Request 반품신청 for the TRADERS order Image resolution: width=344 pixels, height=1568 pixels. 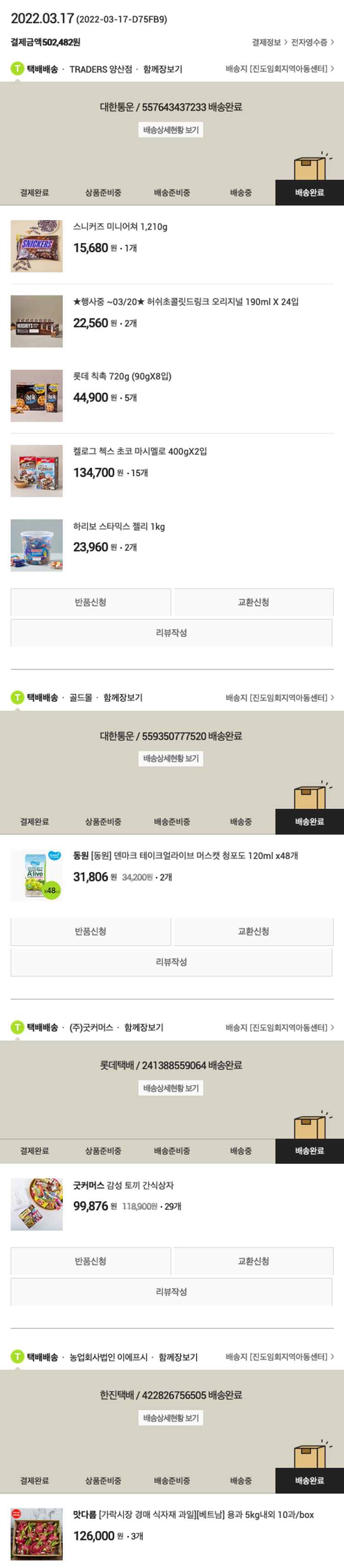(90, 602)
